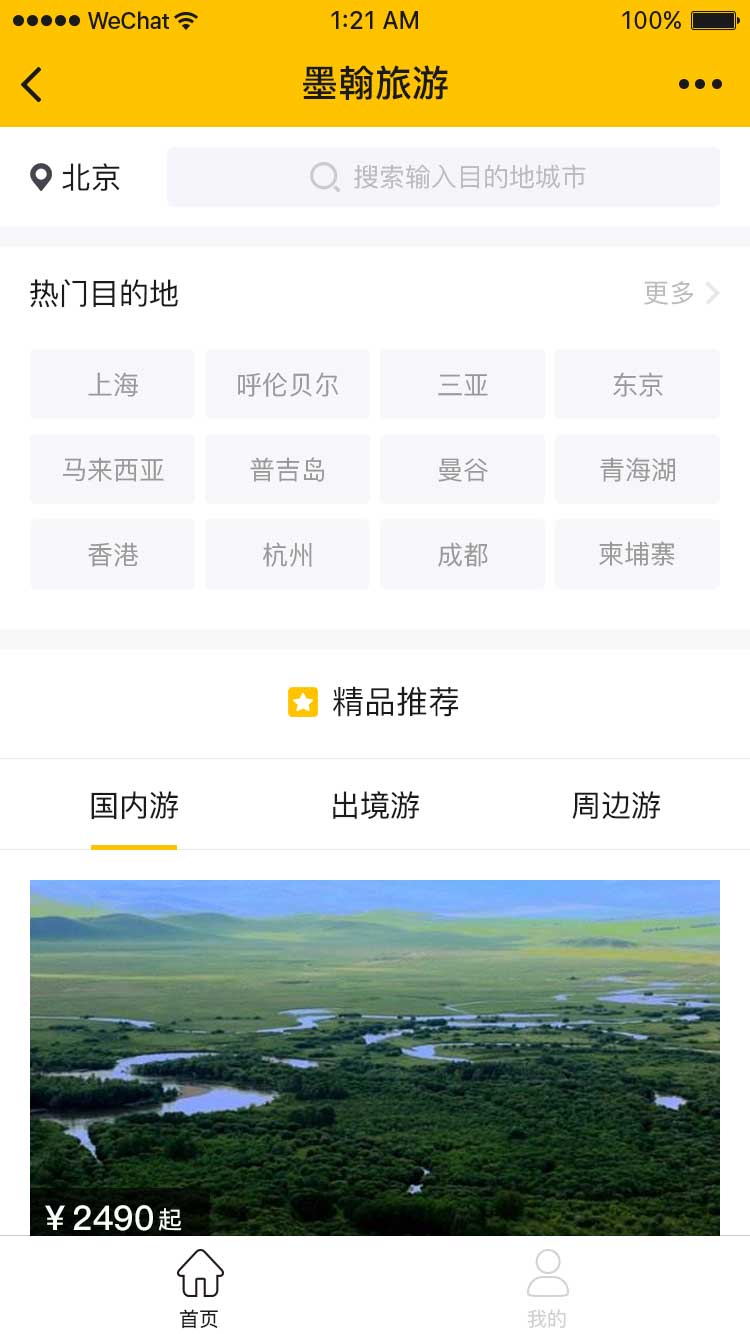Screen dimensions: 750x1334
Task: Go to the 我的 profile tab
Action: tap(547, 1289)
